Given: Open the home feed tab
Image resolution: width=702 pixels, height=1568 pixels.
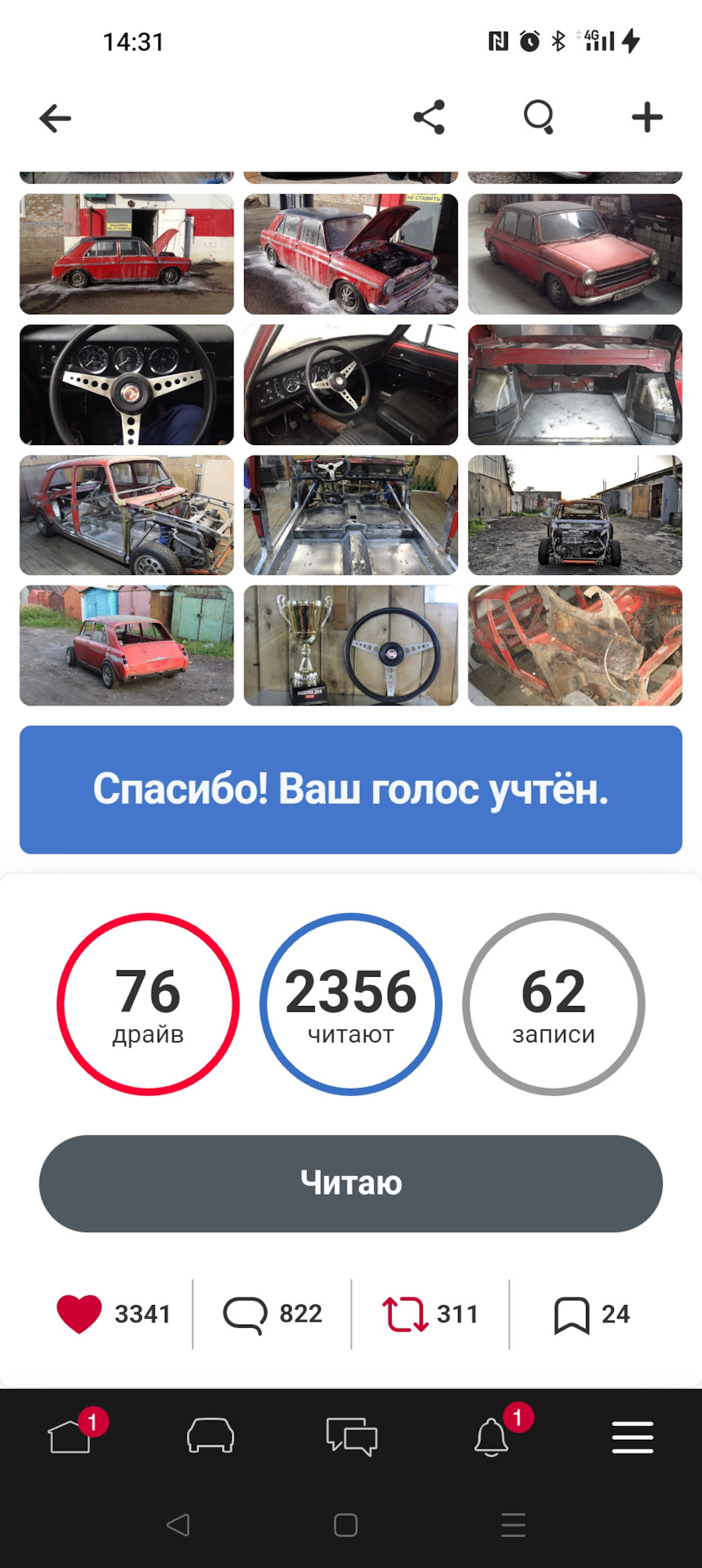Looking at the screenshot, I should (70, 1437).
